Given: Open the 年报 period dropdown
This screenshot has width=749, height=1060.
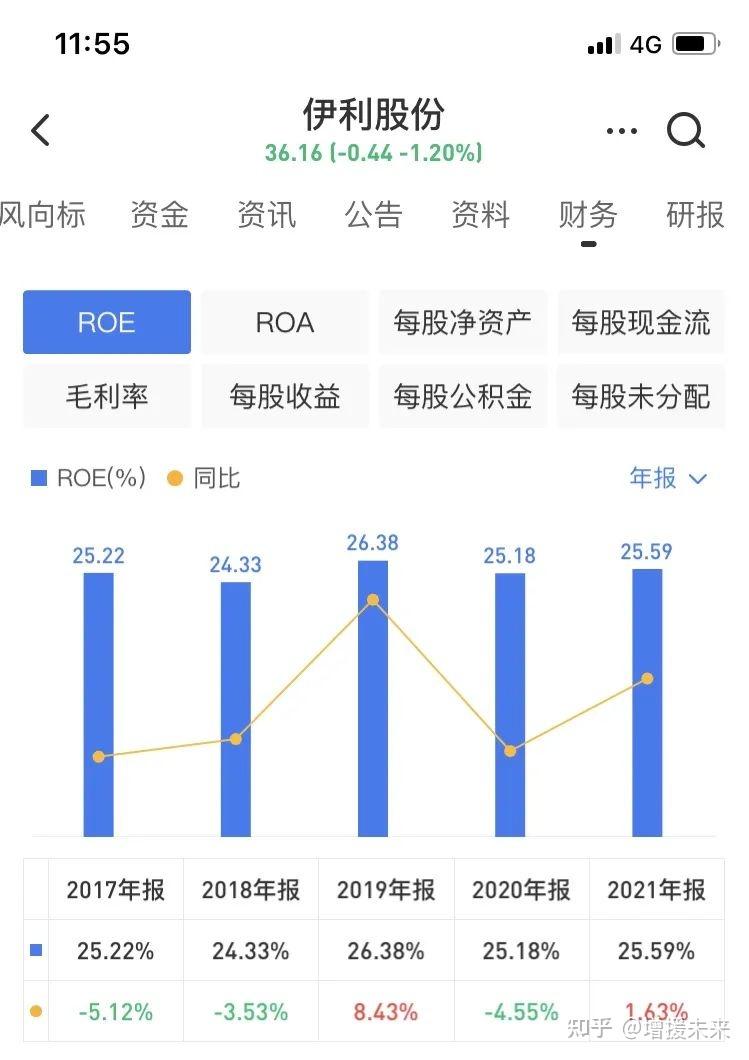Looking at the screenshot, I should click(x=653, y=478).
